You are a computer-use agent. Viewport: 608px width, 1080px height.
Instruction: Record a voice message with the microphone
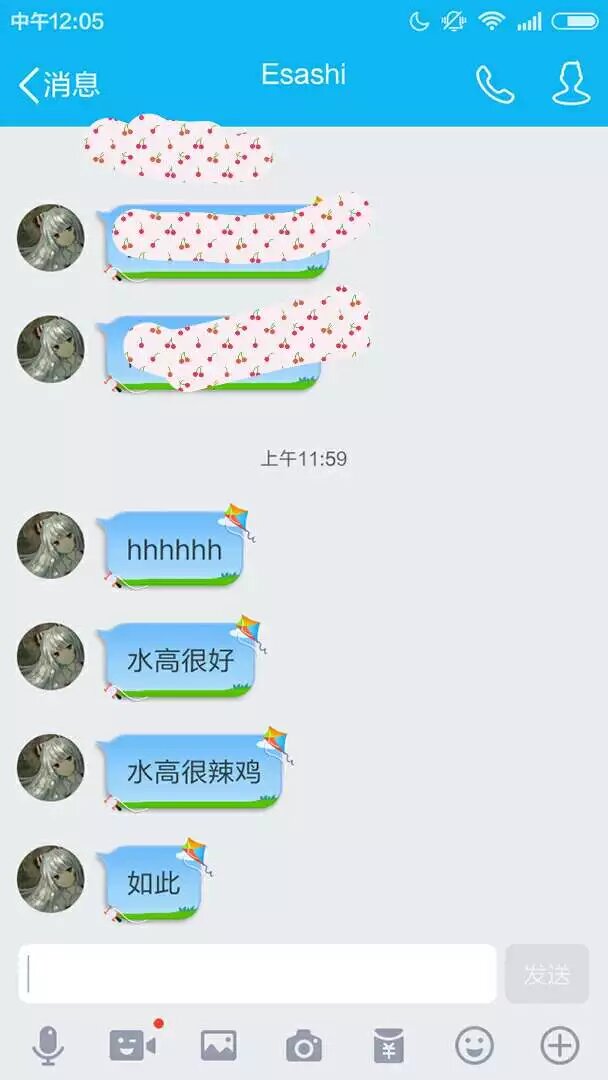coord(48,1046)
